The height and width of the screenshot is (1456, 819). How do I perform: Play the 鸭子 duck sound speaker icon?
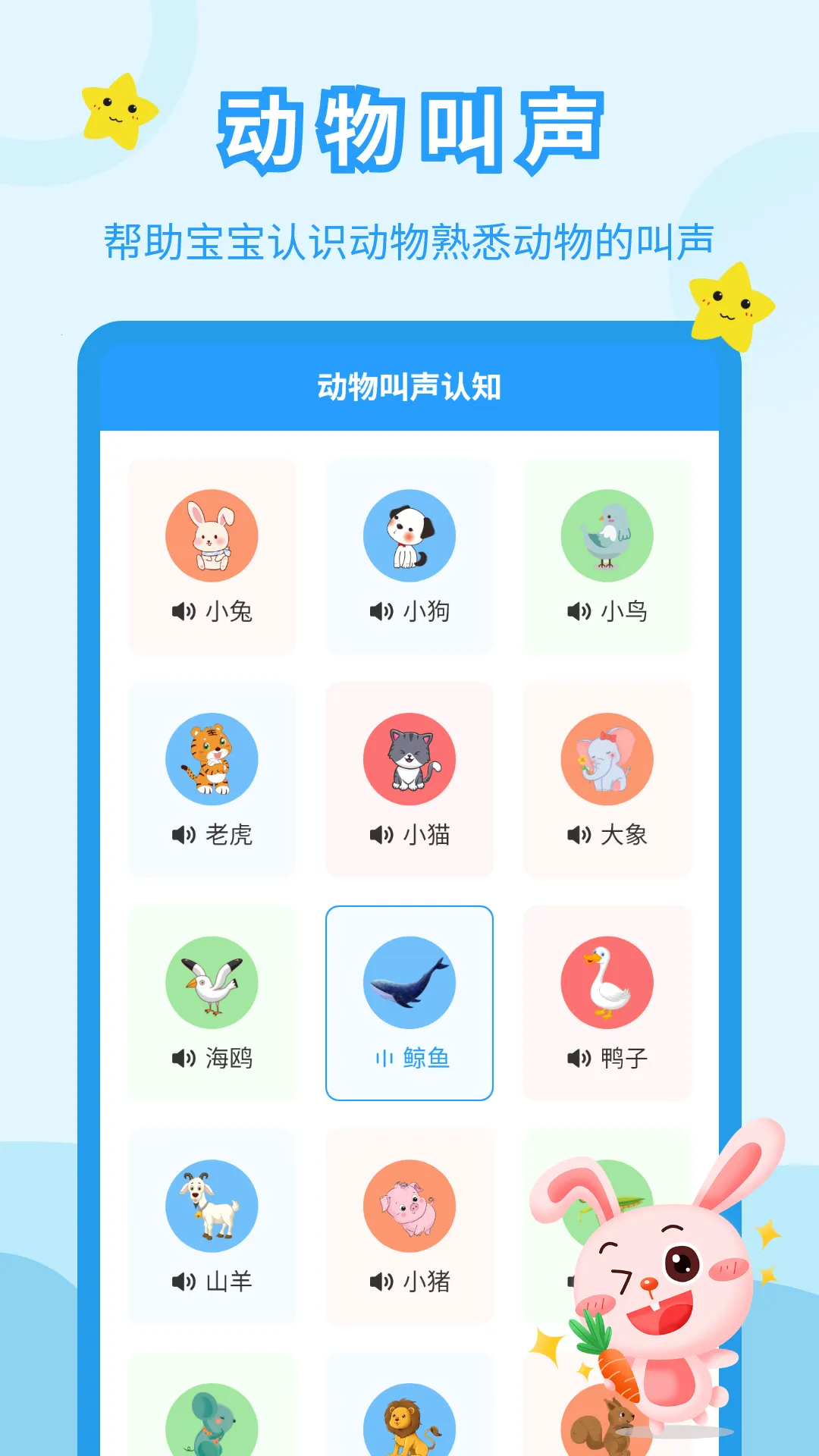tap(579, 1057)
